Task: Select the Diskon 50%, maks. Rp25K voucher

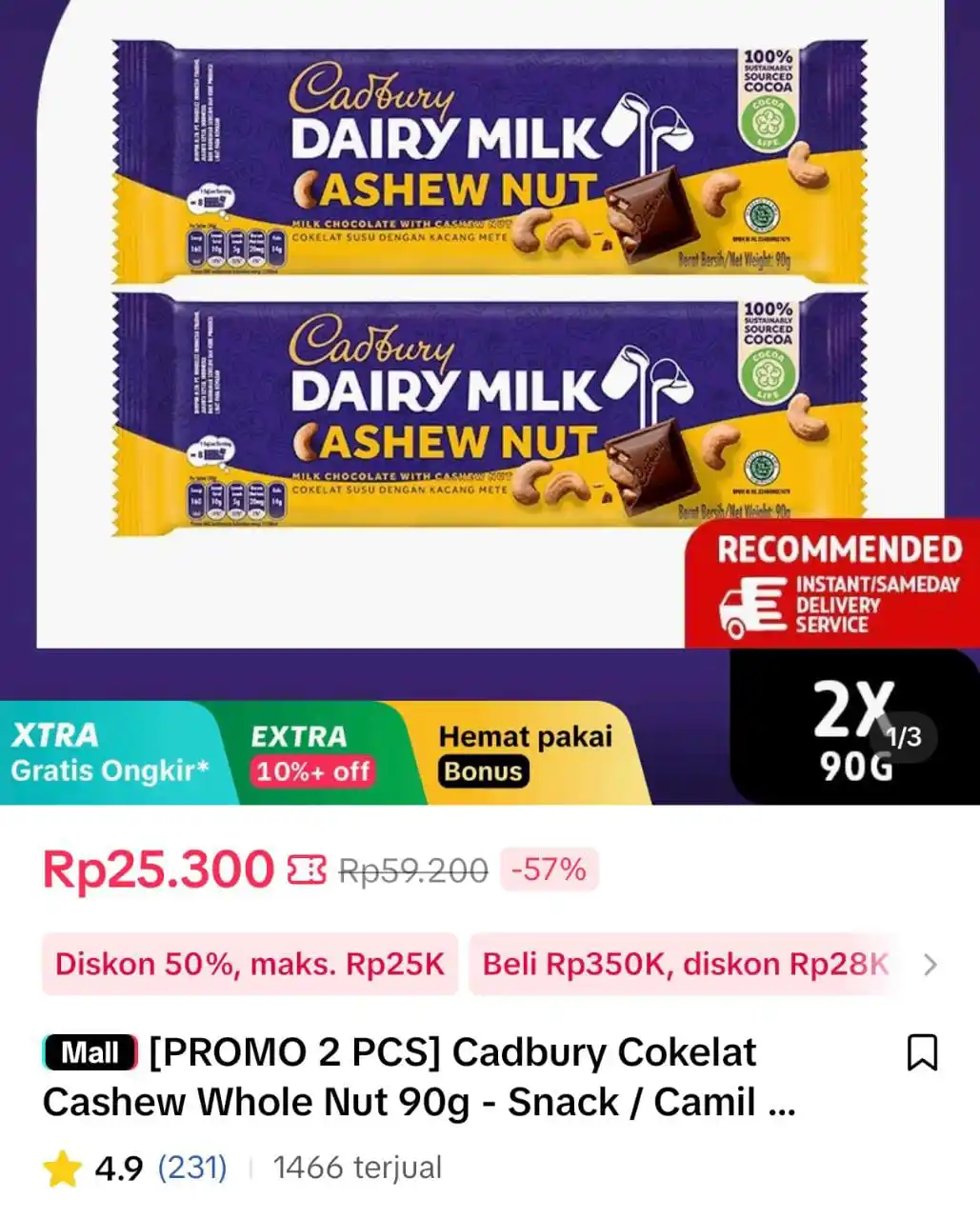Action: tap(250, 964)
